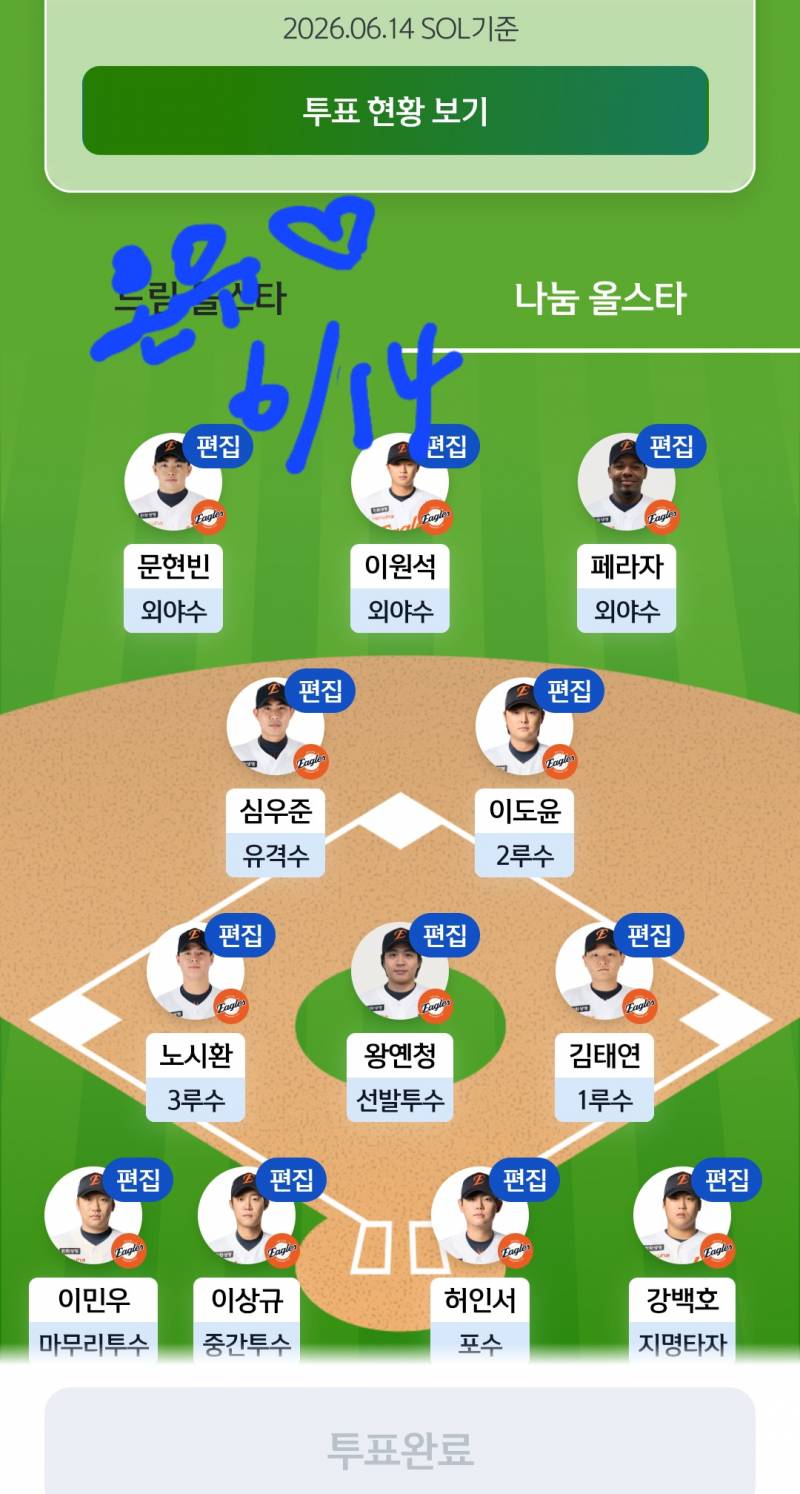Change shortstop 심우준 via 편집
800x1494 pixels.
(x=320, y=690)
